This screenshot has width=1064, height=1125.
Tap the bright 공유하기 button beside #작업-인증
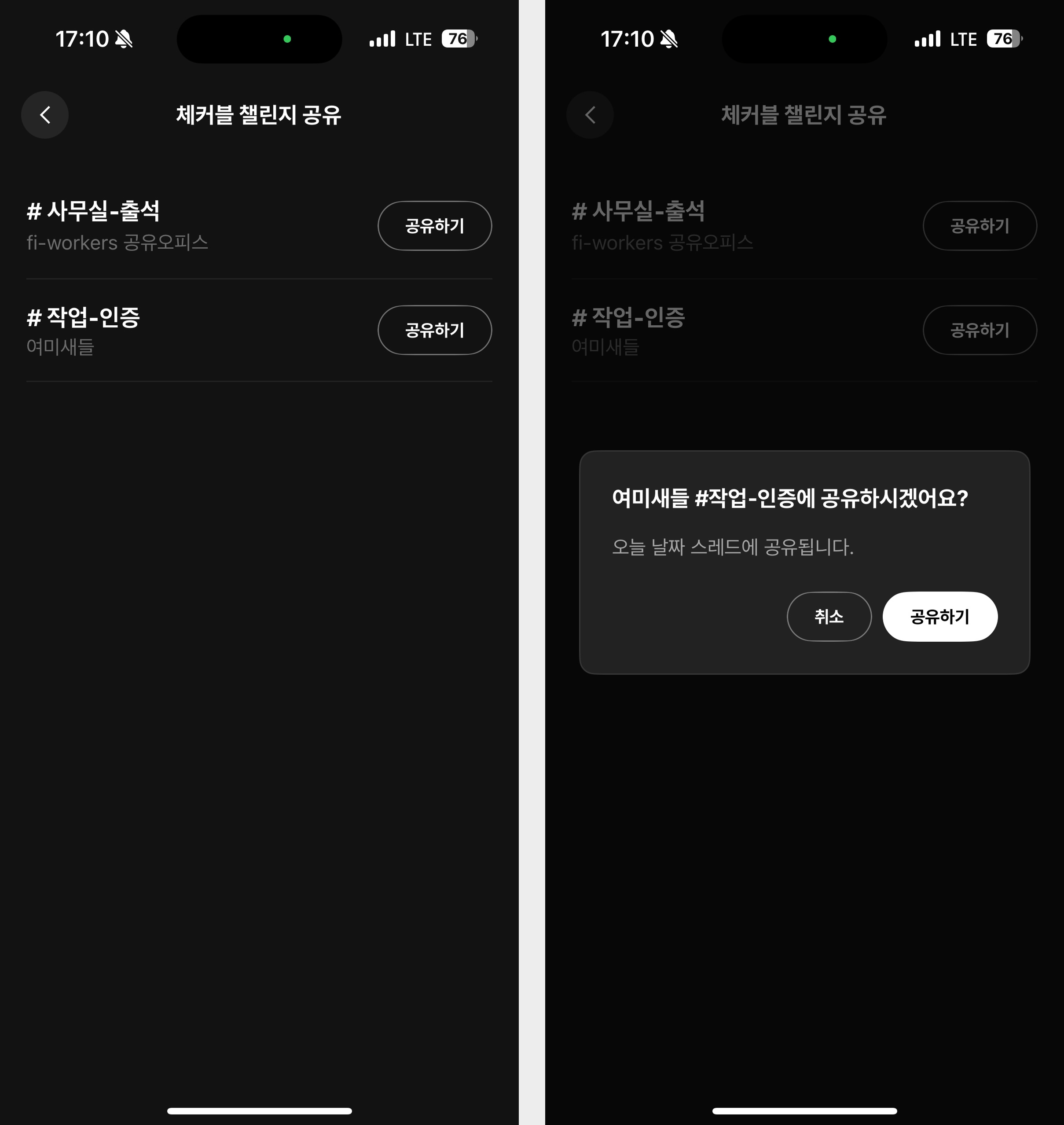click(x=434, y=330)
